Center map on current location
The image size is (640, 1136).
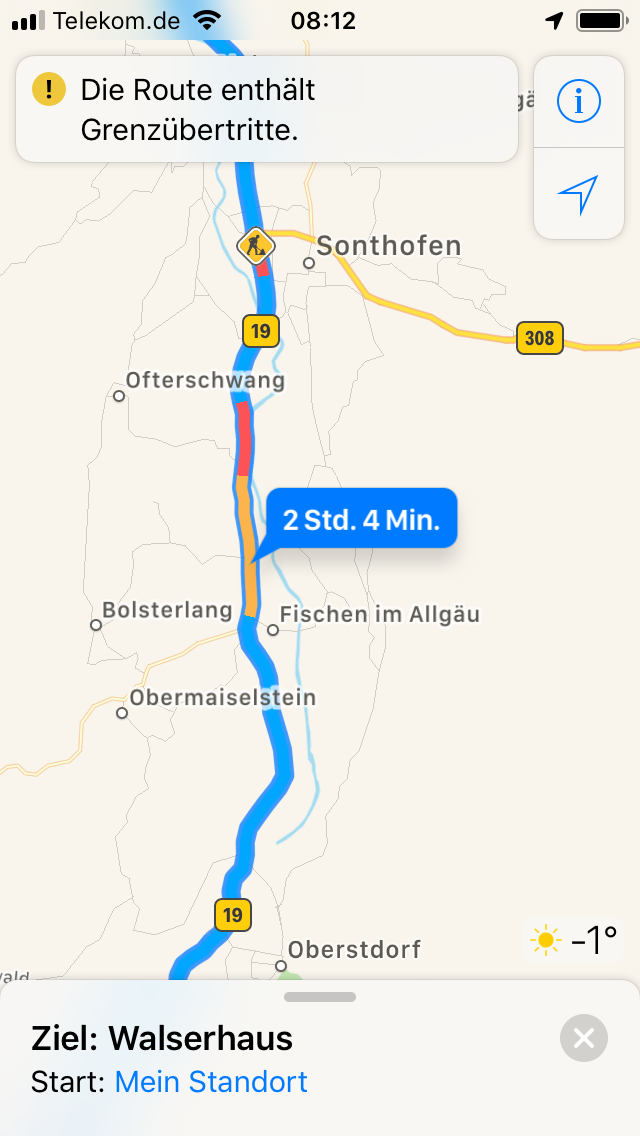tap(578, 194)
